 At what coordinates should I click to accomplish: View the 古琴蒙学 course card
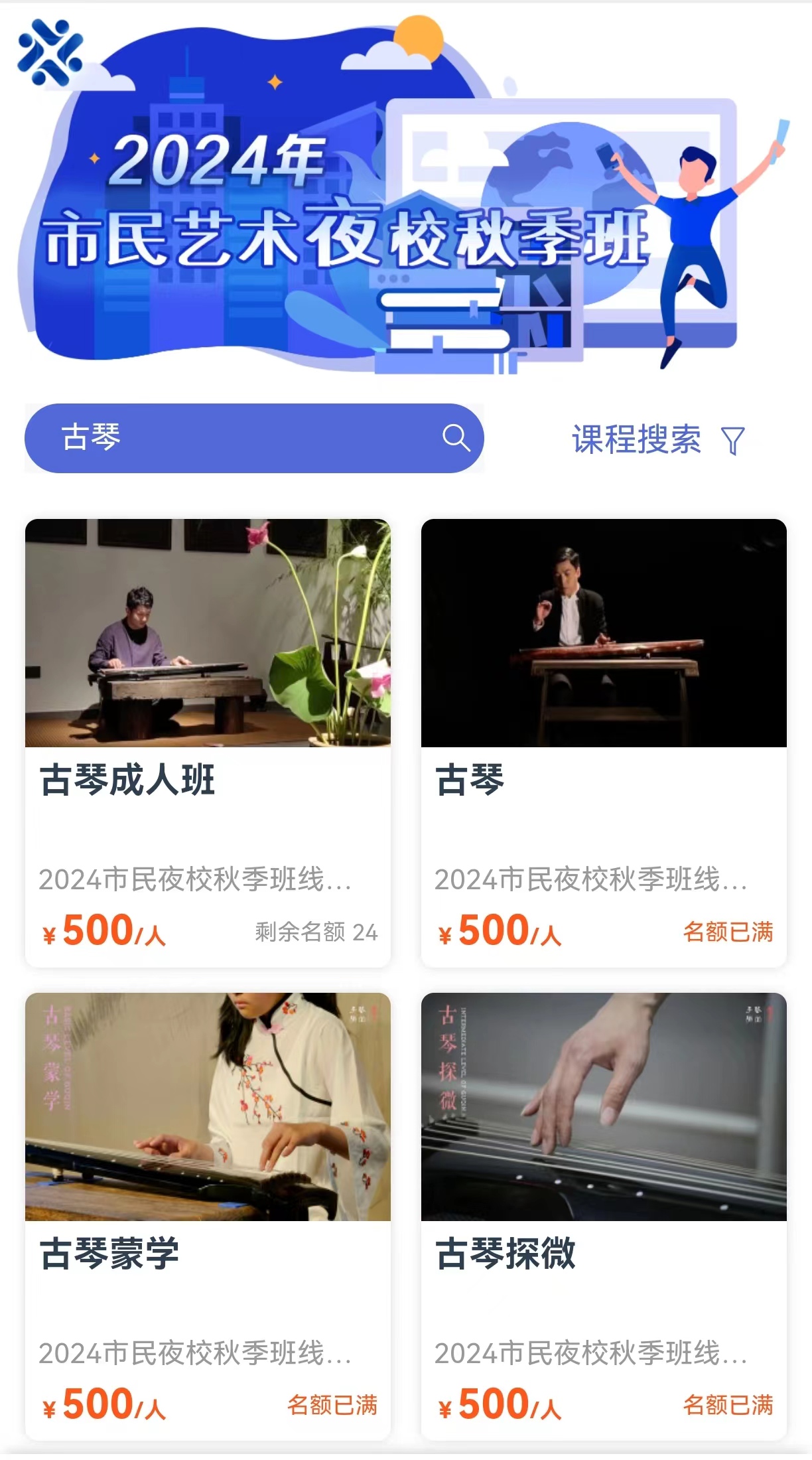click(208, 1216)
